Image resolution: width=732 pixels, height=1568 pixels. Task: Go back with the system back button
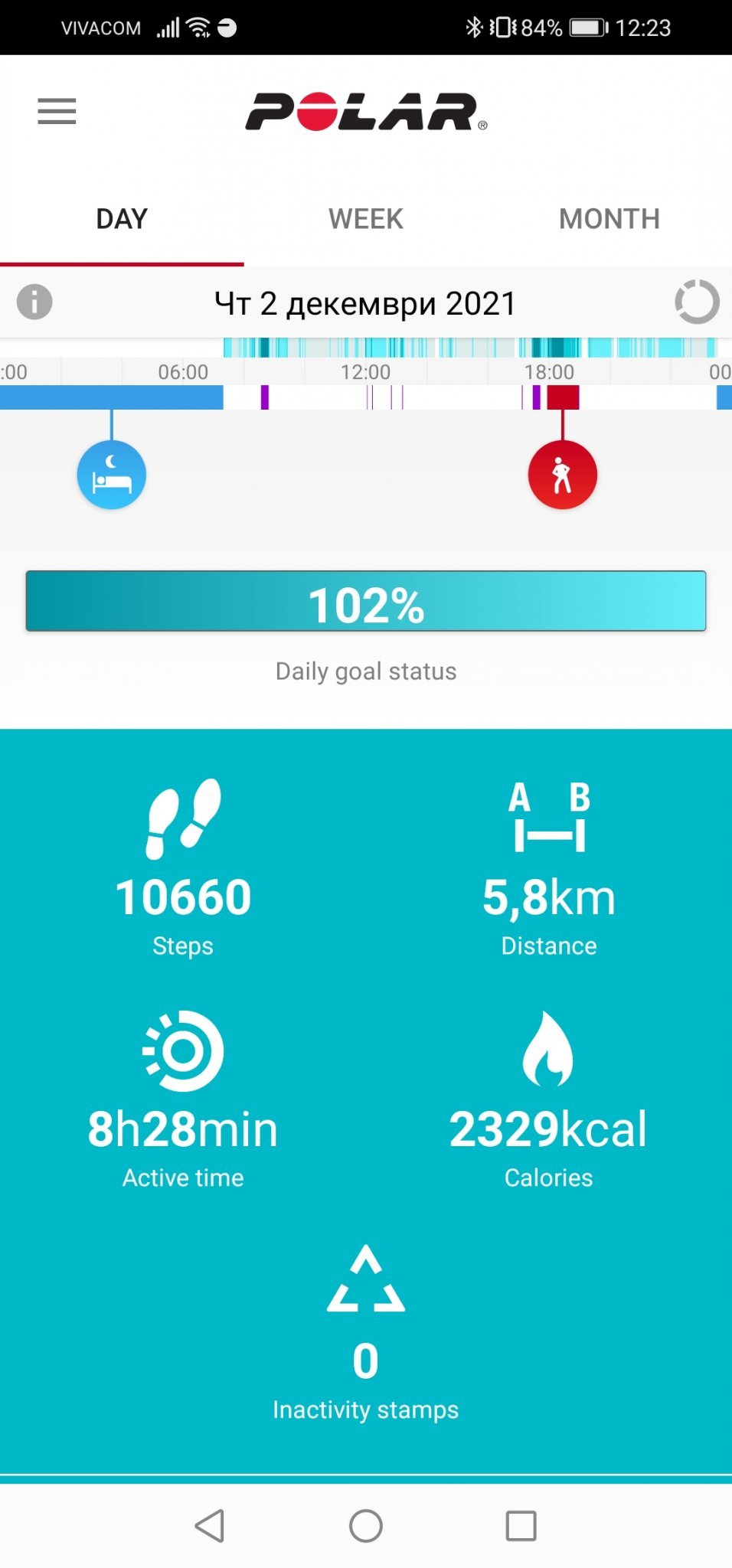210,1526
